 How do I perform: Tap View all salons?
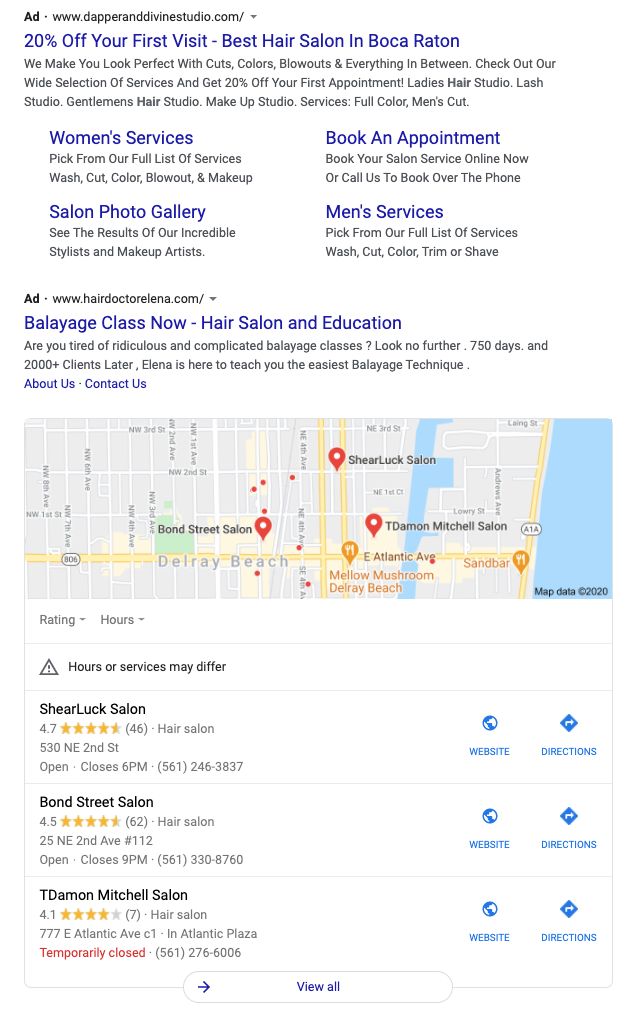click(x=318, y=987)
